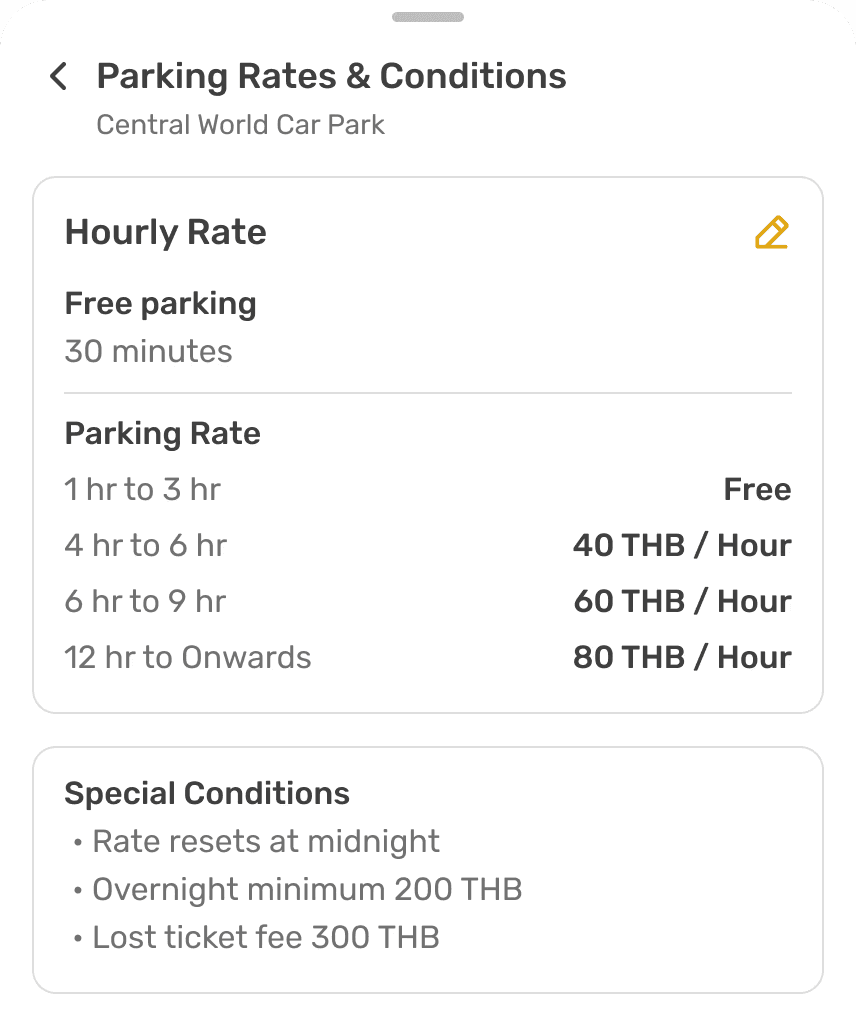Select the 'Overnight minimum 200 THB' condition
Viewport: 856px width, 1011px height.
(307, 889)
